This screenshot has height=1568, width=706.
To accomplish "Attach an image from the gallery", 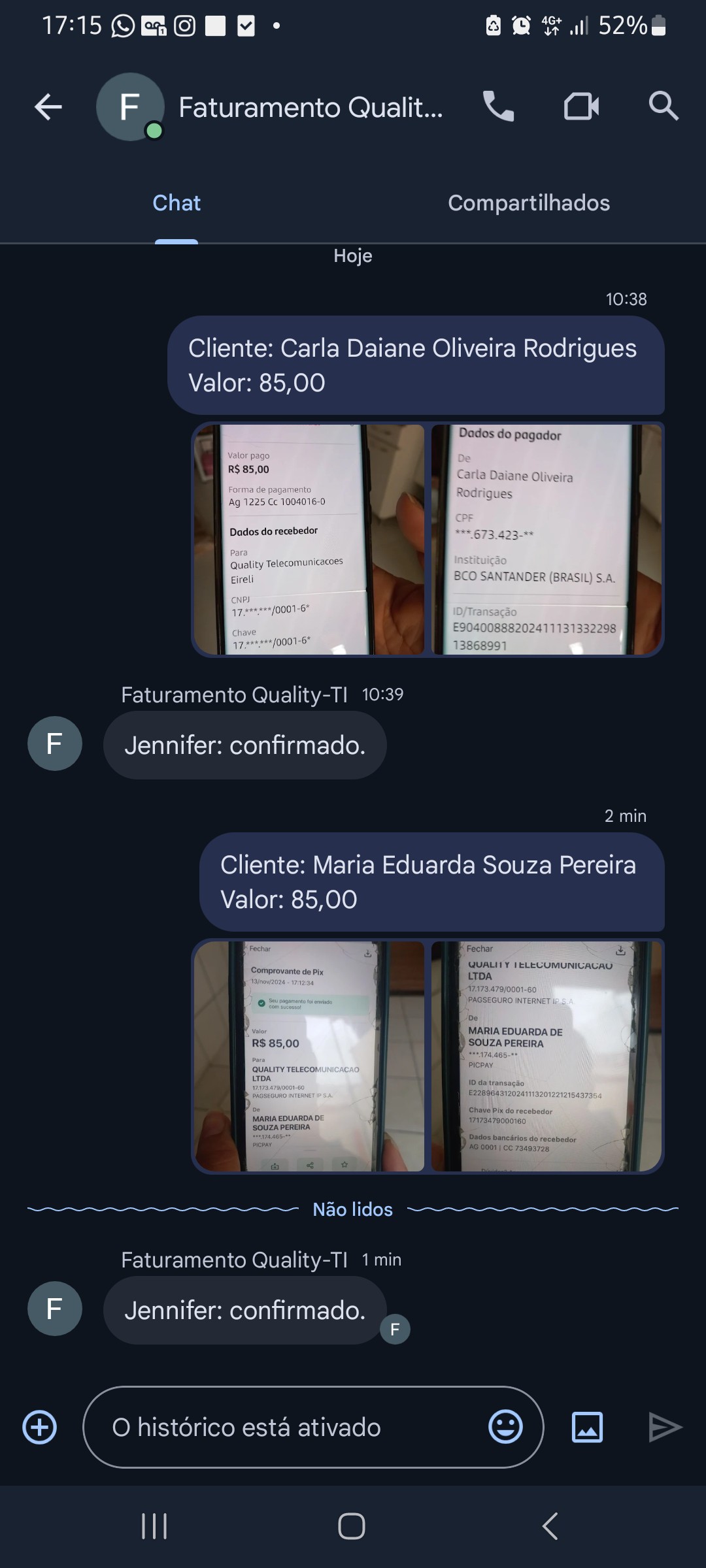I will (x=587, y=1428).
